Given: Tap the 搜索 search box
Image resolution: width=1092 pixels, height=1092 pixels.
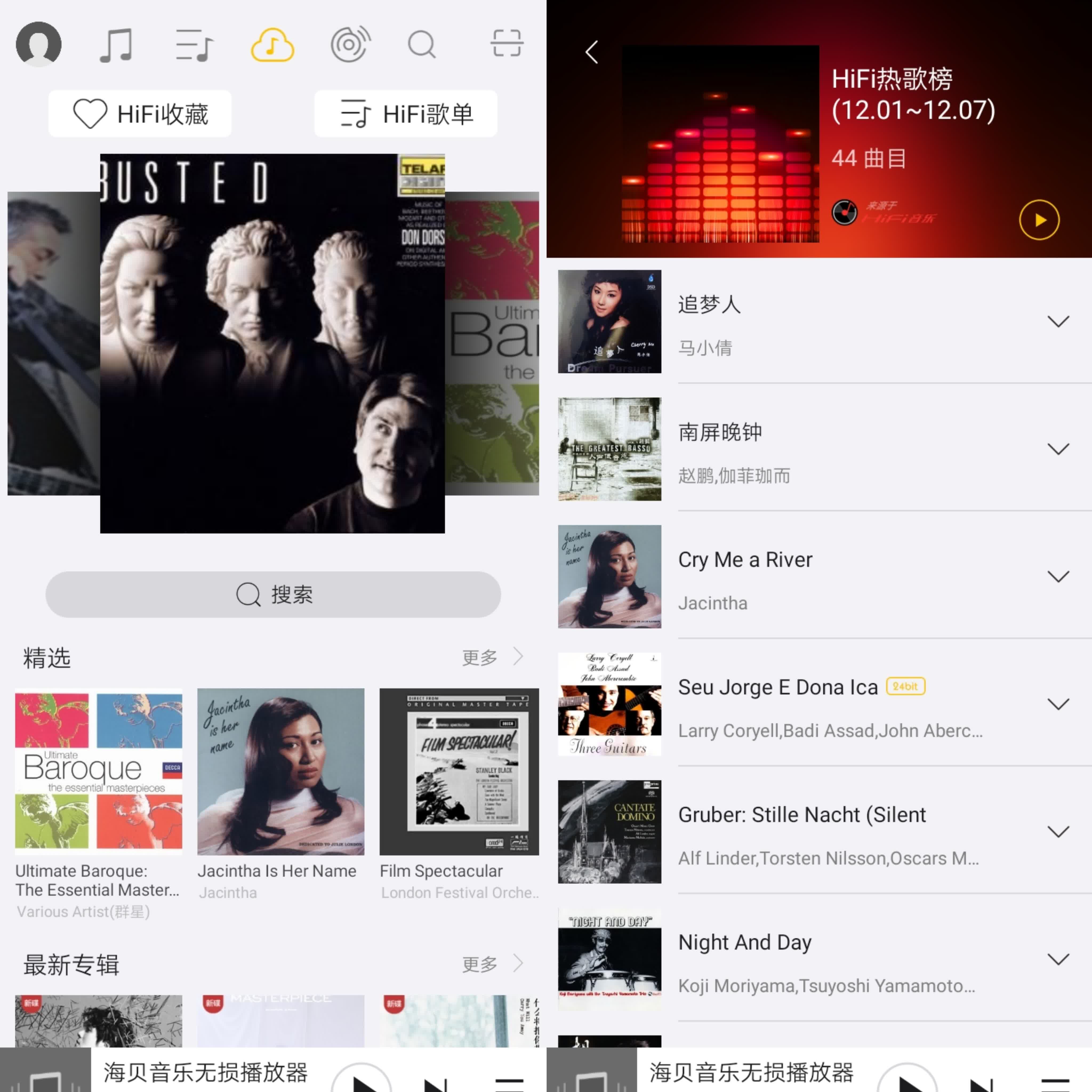Looking at the screenshot, I should pyautogui.click(x=273, y=594).
